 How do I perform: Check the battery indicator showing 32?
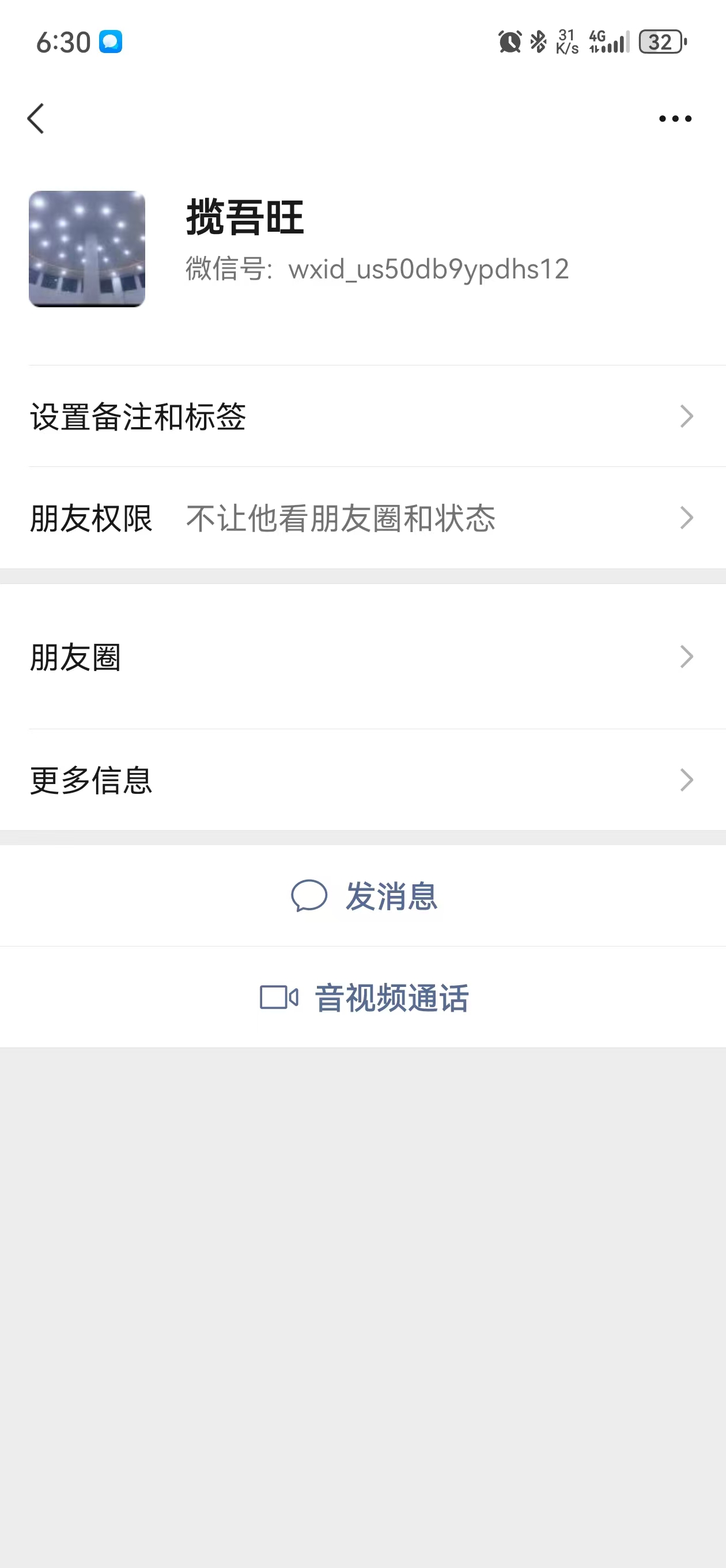[x=659, y=42]
